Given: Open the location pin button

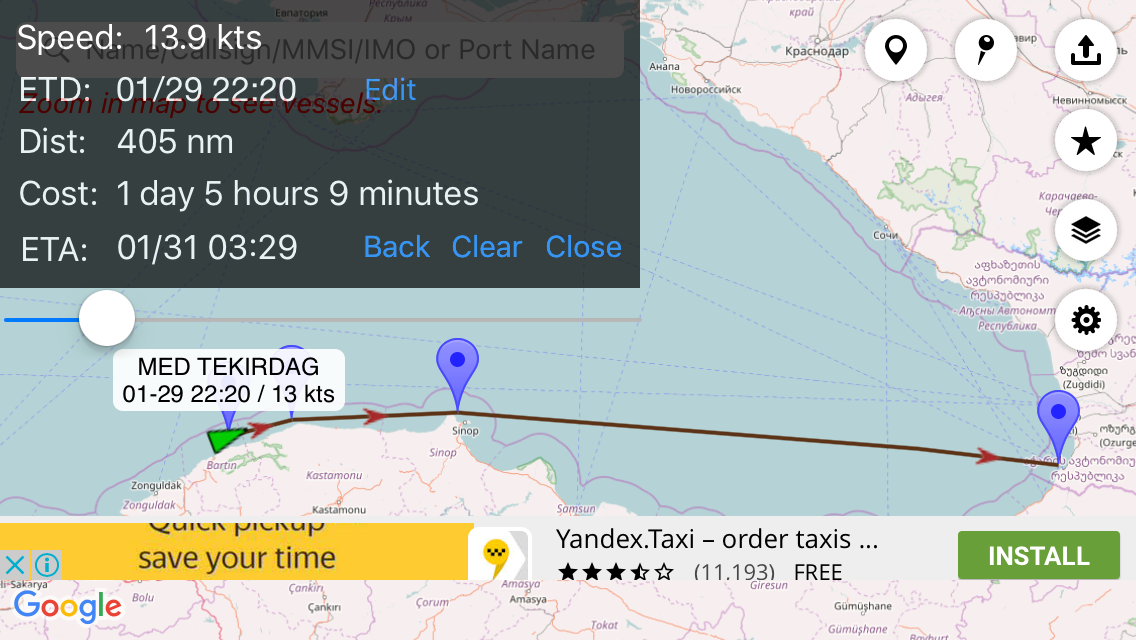Looking at the screenshot, I should (896, 50).
